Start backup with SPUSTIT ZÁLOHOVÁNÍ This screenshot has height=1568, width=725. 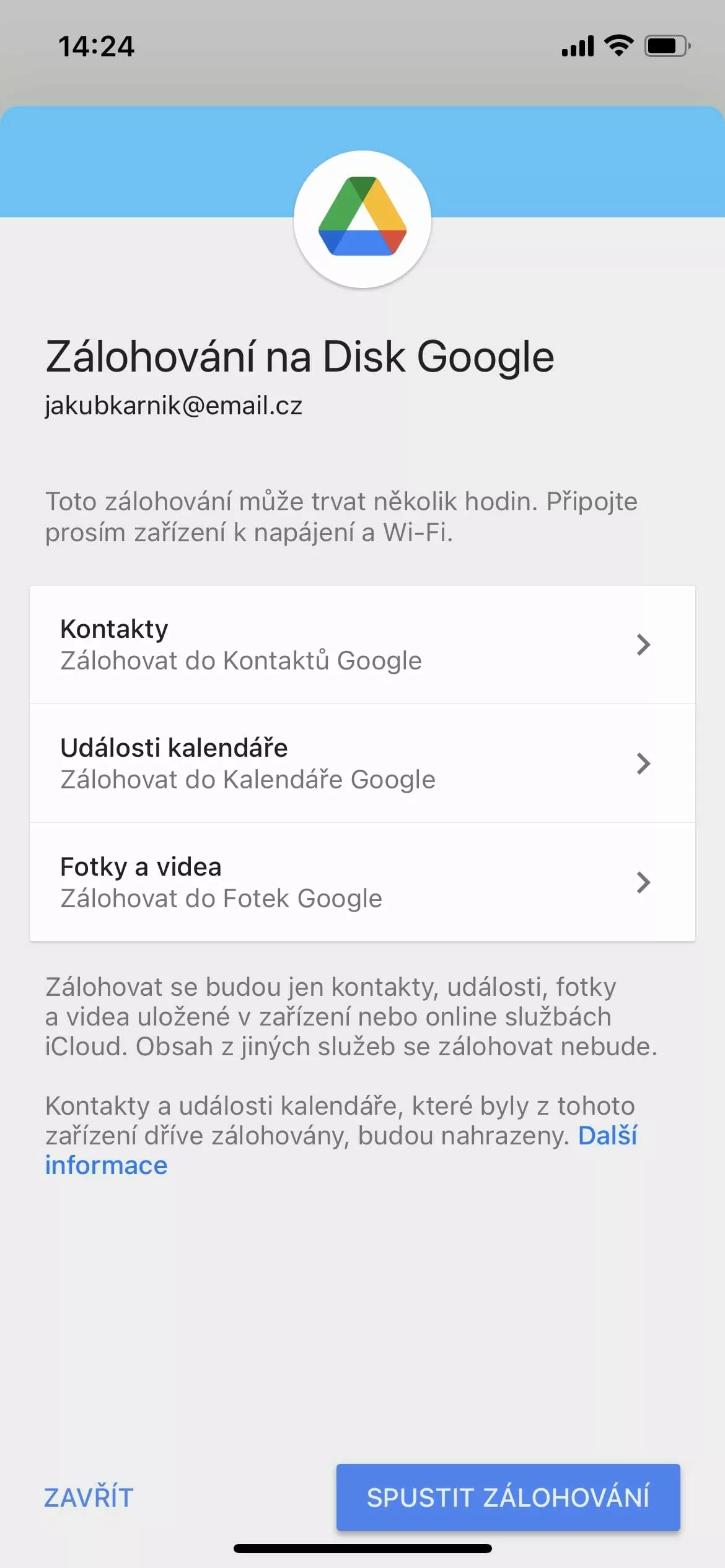pos(508,1497)
